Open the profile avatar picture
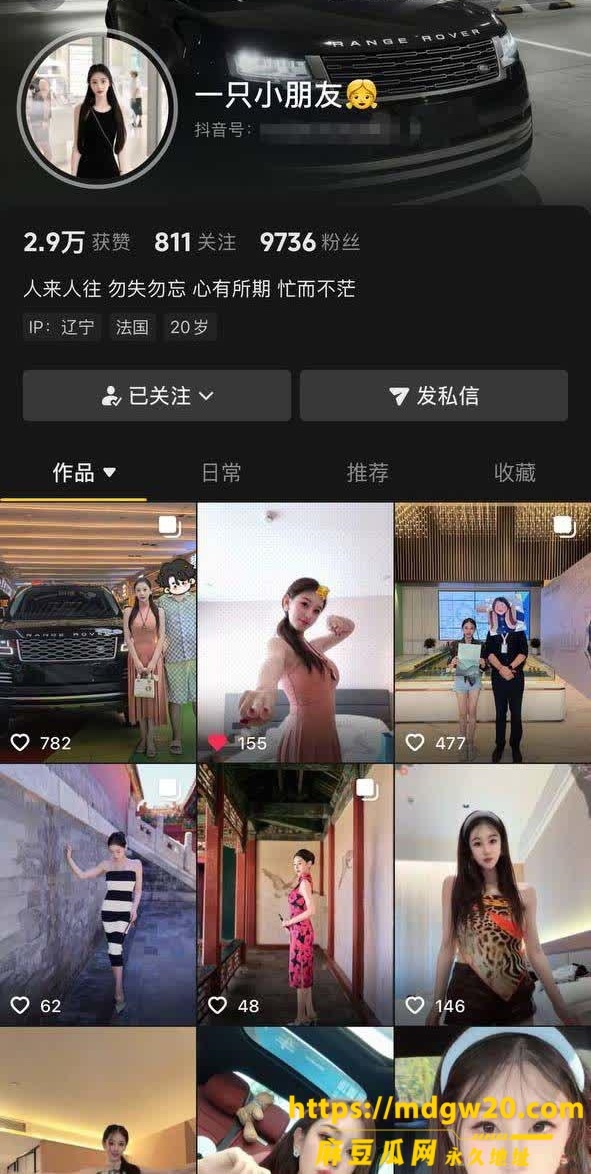The height and width of the screenshot is (1174, 591). 97,106
